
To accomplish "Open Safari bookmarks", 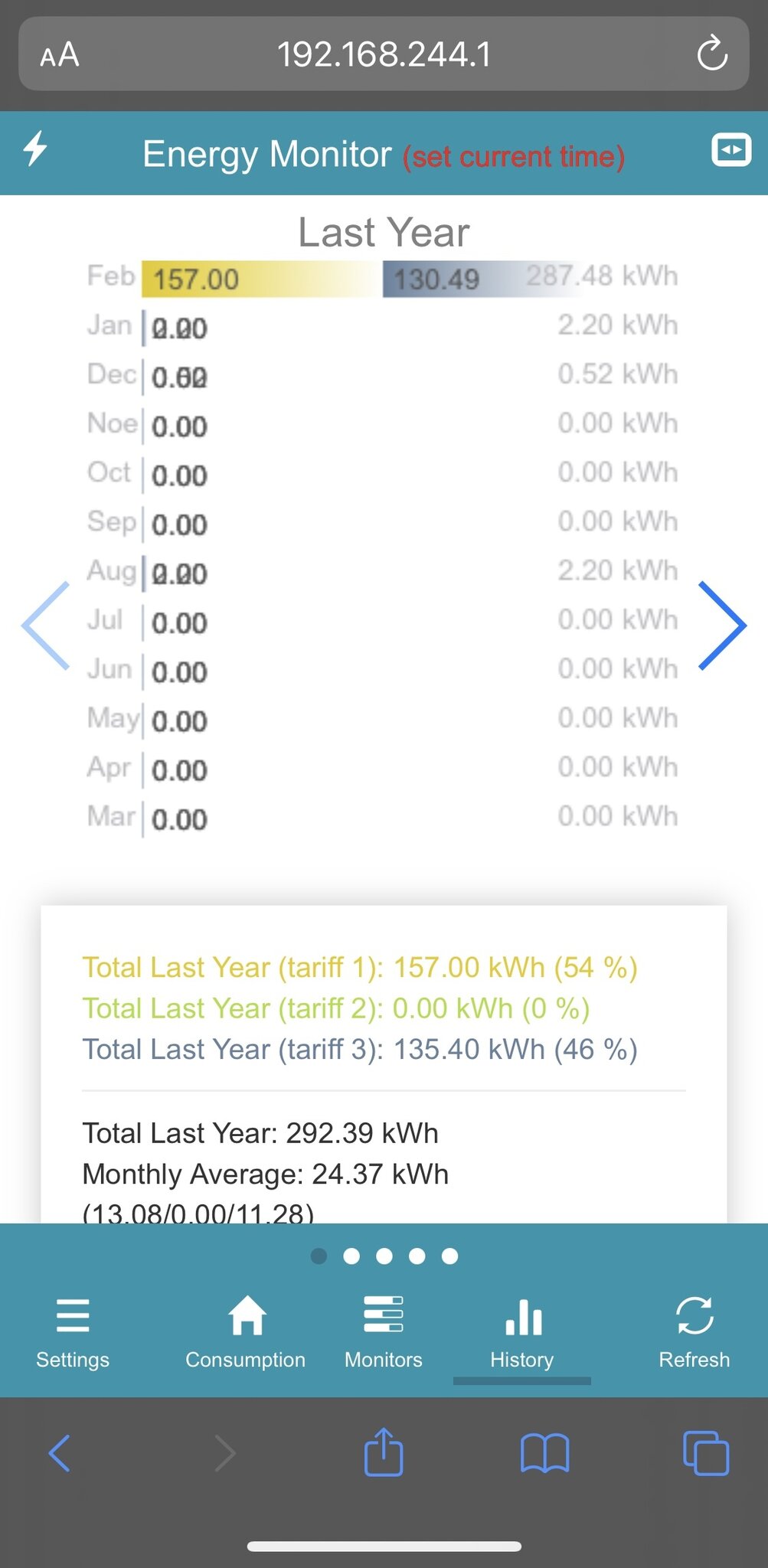I will [544, 1452].
